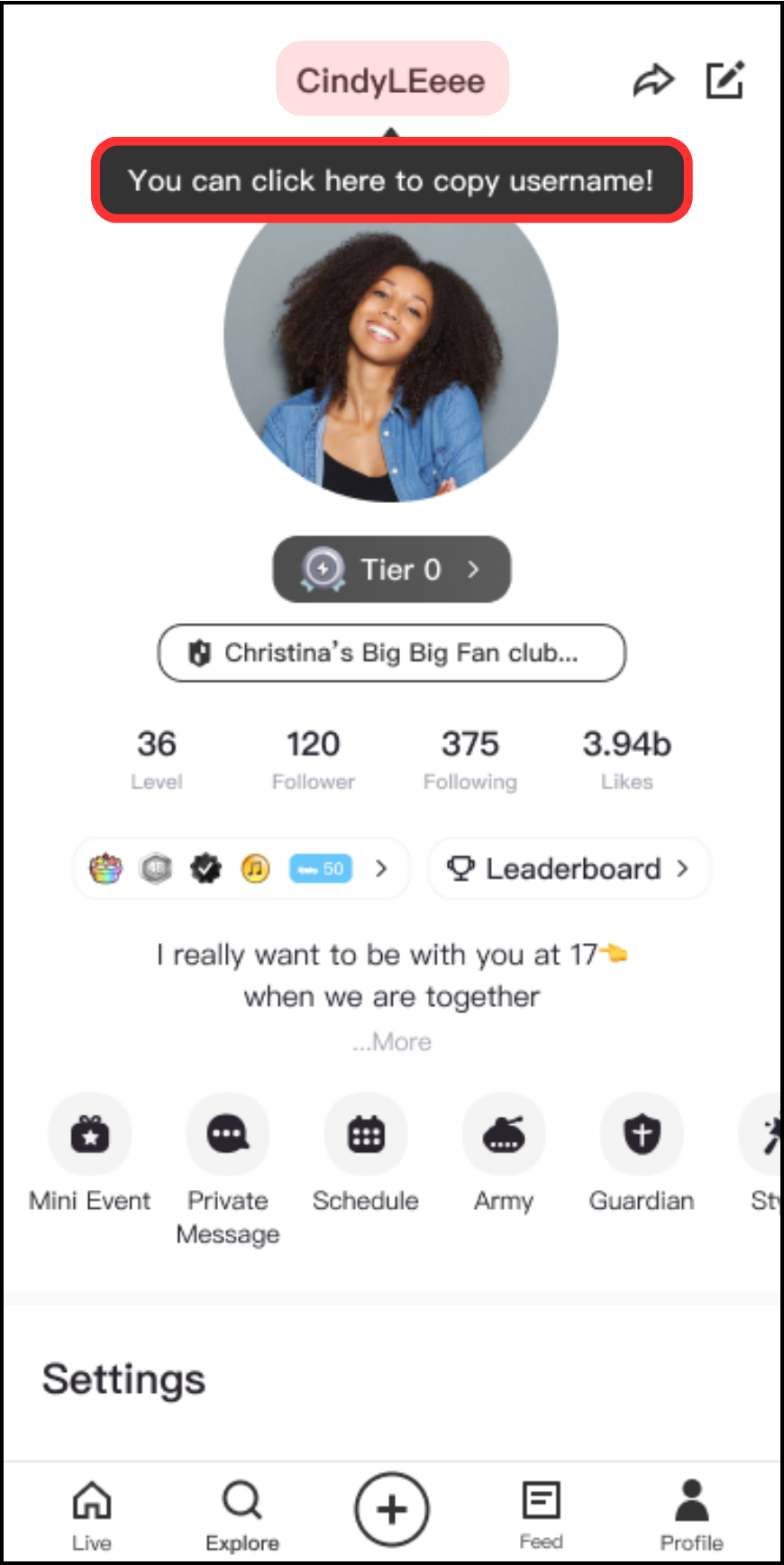Share this profile
The height and width of the screenshot is (1565, 784).
coord(653,80)
